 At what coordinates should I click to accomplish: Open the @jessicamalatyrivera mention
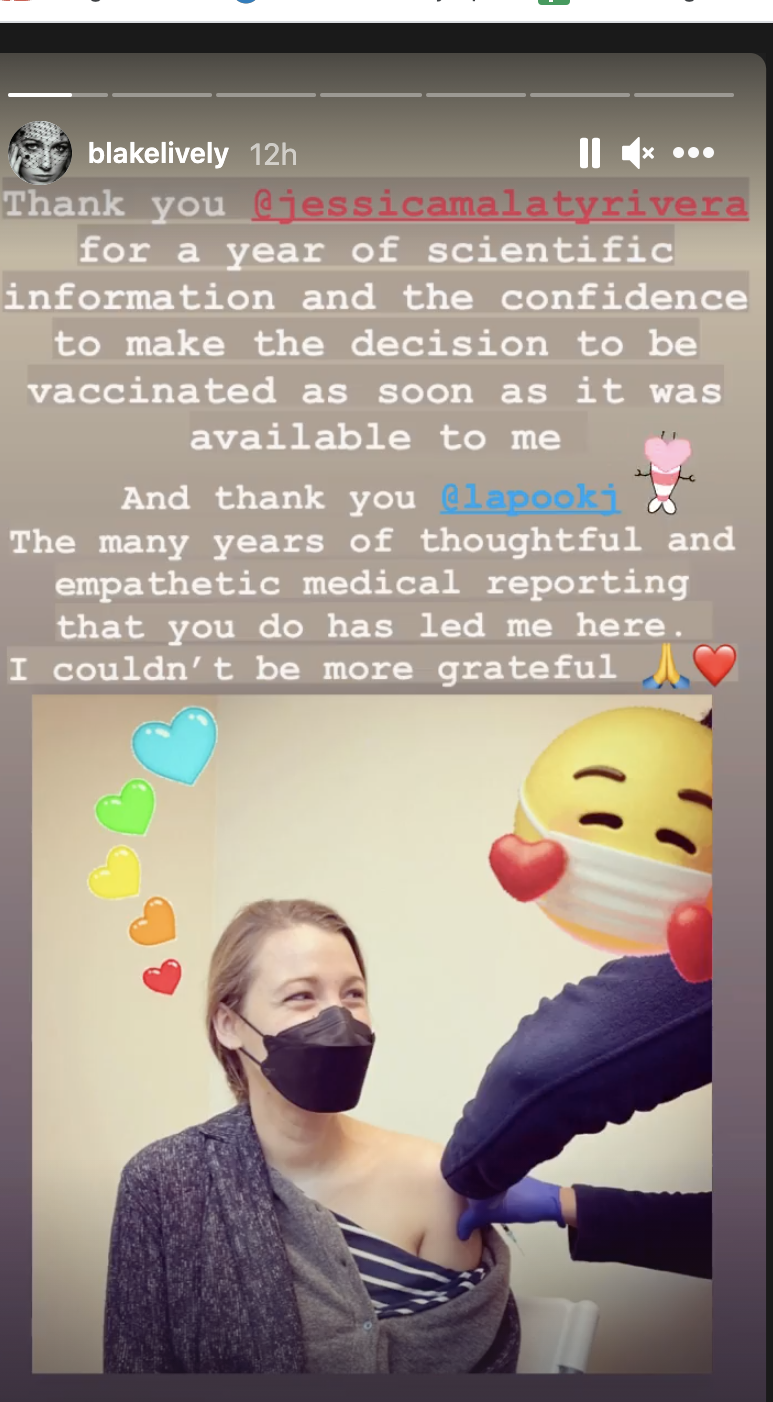500,204
